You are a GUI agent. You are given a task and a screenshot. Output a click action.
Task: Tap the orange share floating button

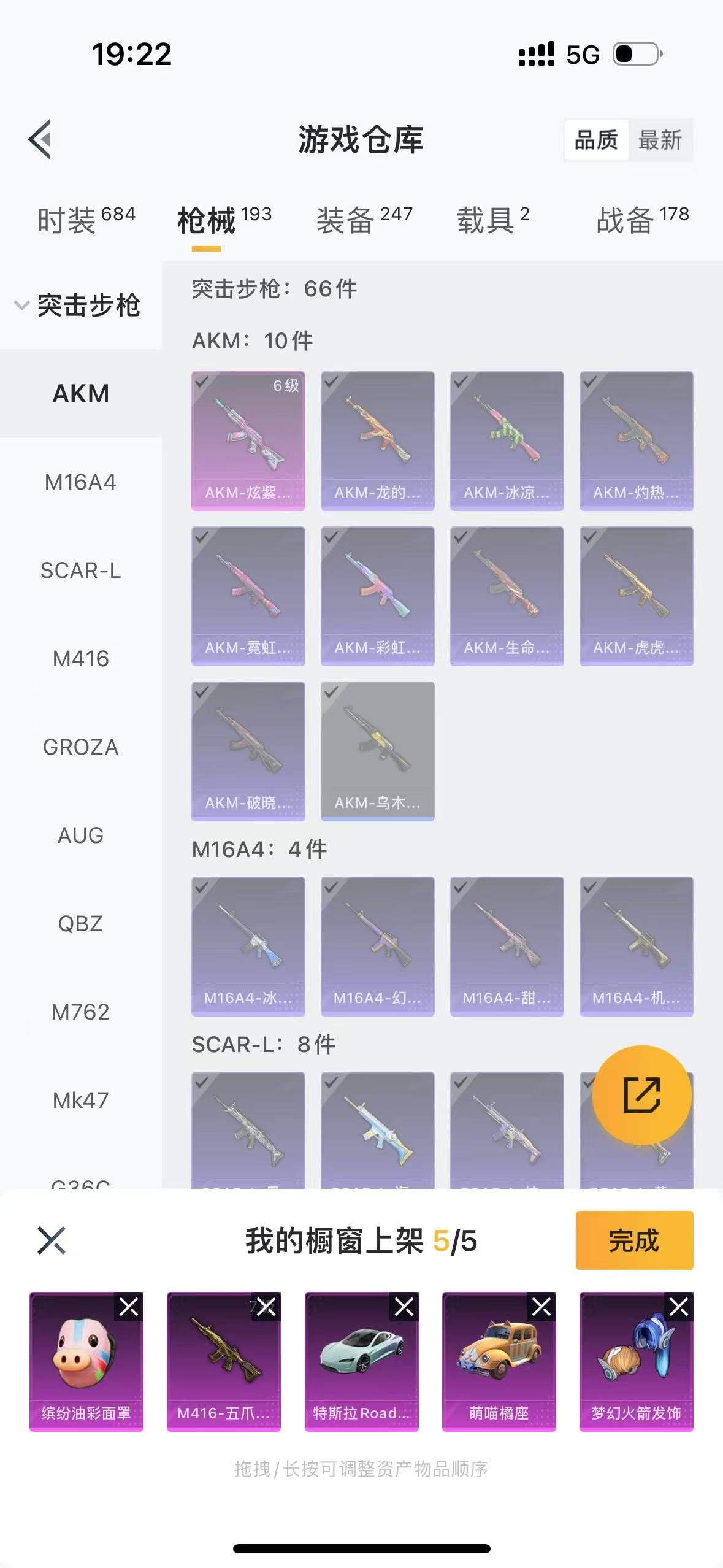click(641, 1095)
